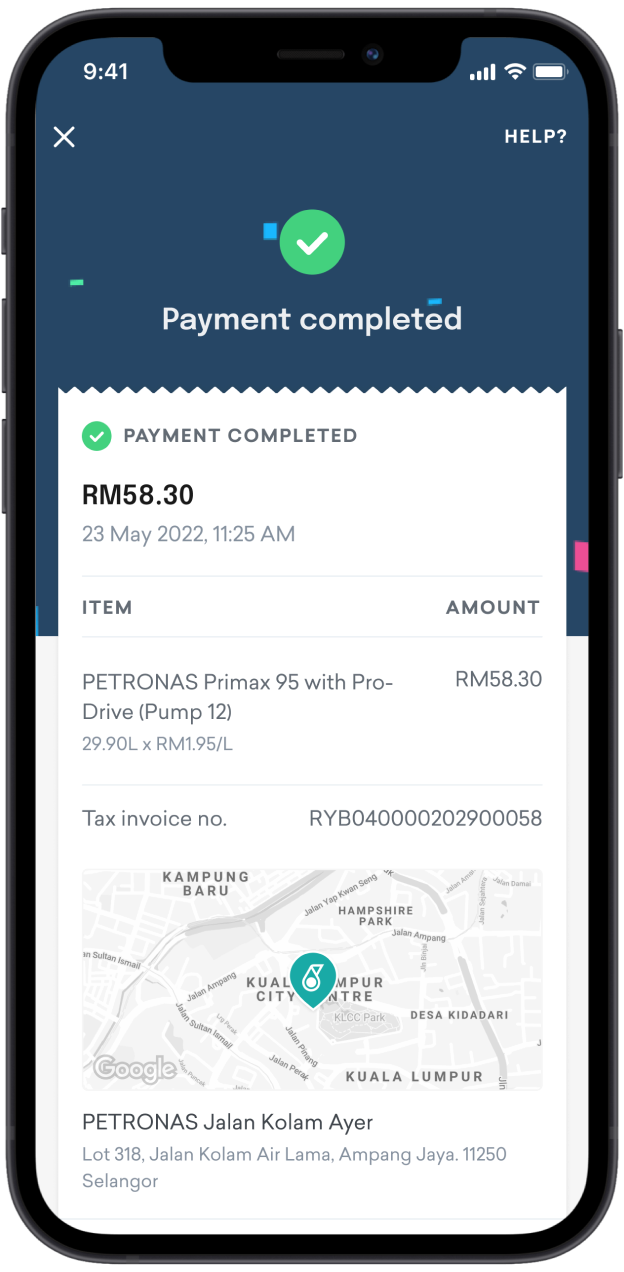The height and width of the screenshot is (1272, 624).
Task: Close the payment completed screen
Action: pos(64,137)
